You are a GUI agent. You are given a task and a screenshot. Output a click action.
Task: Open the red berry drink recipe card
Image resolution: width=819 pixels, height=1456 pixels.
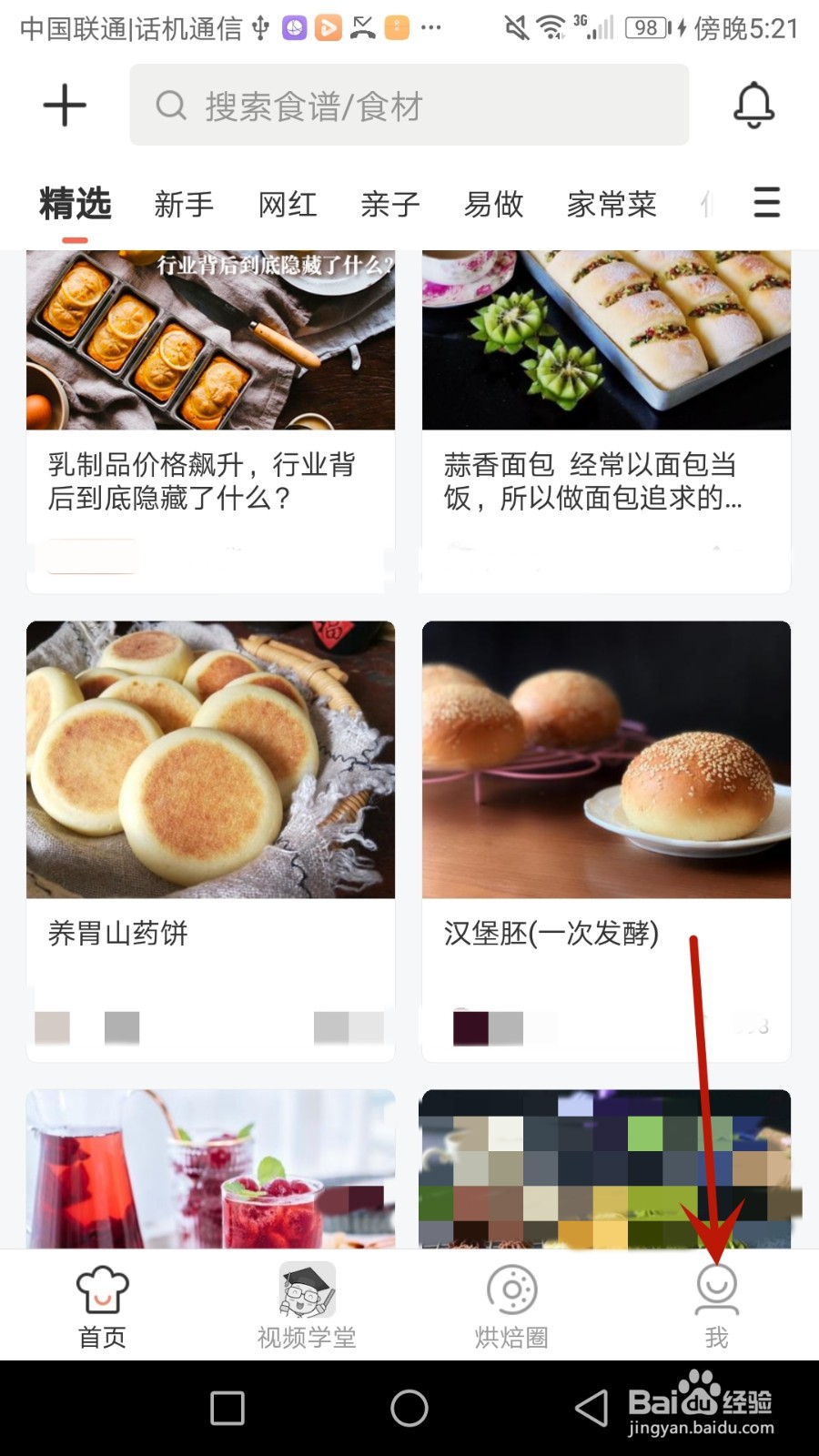coord(210,1169)
